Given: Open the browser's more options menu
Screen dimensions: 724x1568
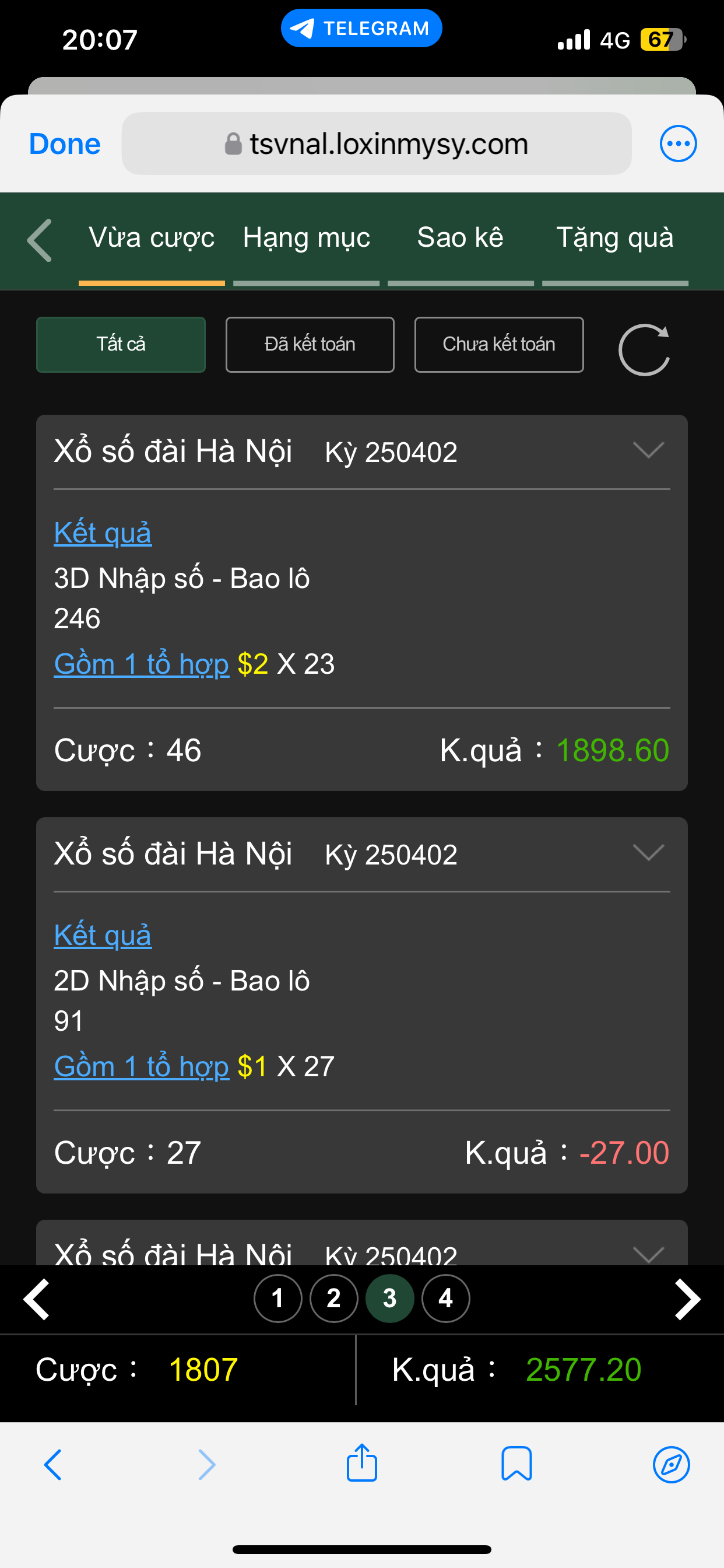Looking at the screenshot, I should [x=678, y=144].
